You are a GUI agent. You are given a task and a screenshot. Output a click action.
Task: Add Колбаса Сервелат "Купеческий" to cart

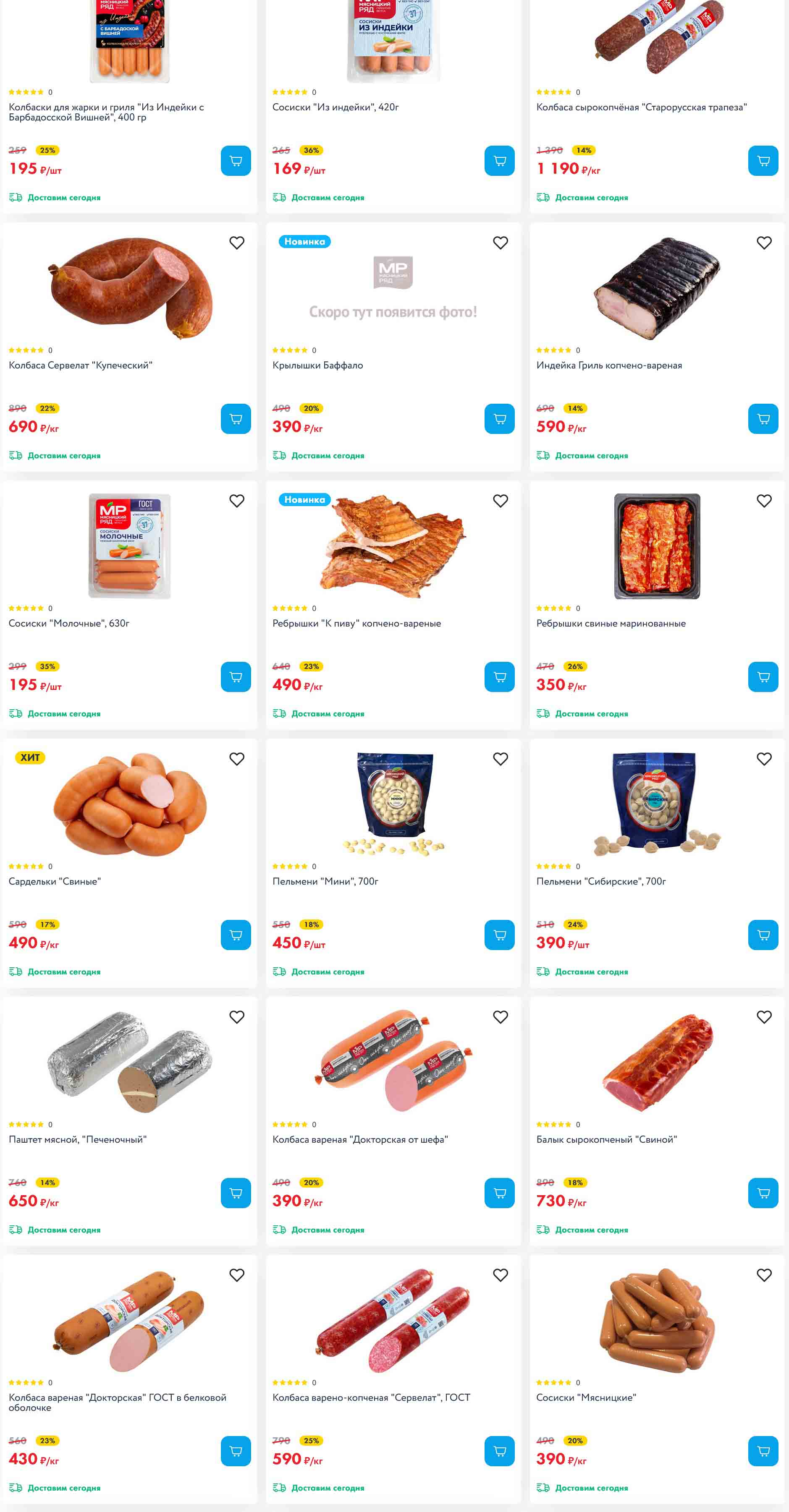click(236, 419)
